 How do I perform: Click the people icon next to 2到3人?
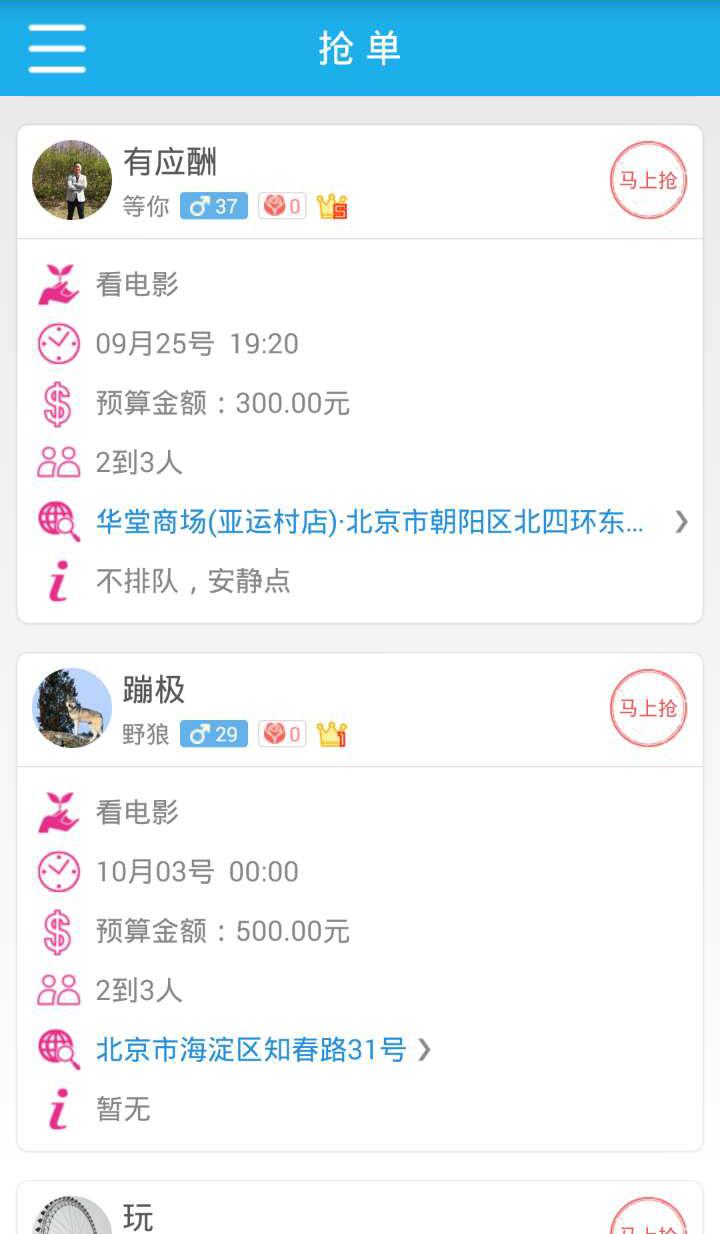click(x=57, y=462)
